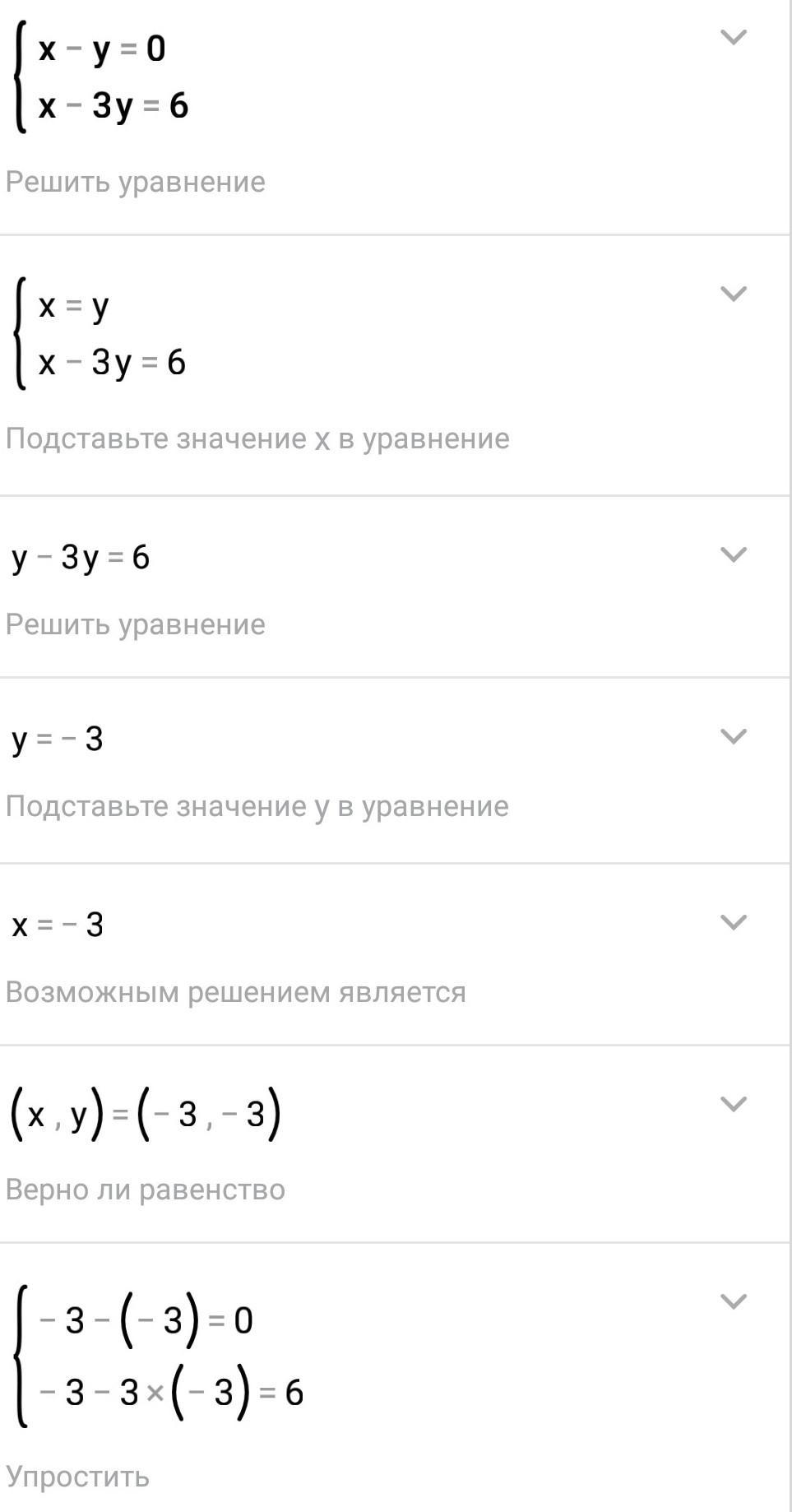Expand the y = −3 step

point(733,735)
